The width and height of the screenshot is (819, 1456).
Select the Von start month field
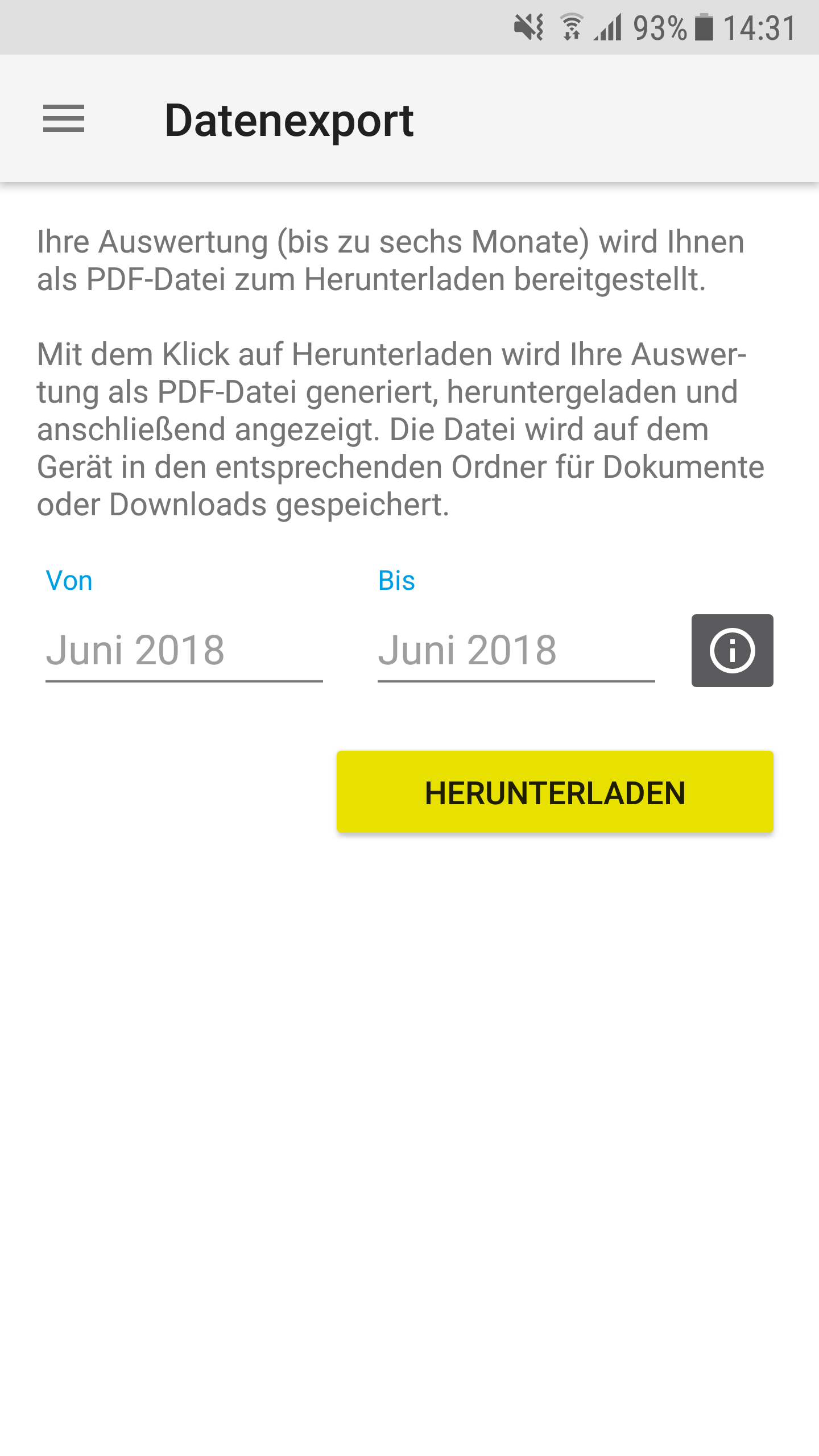pyautogui.click(x=184, y=651)
